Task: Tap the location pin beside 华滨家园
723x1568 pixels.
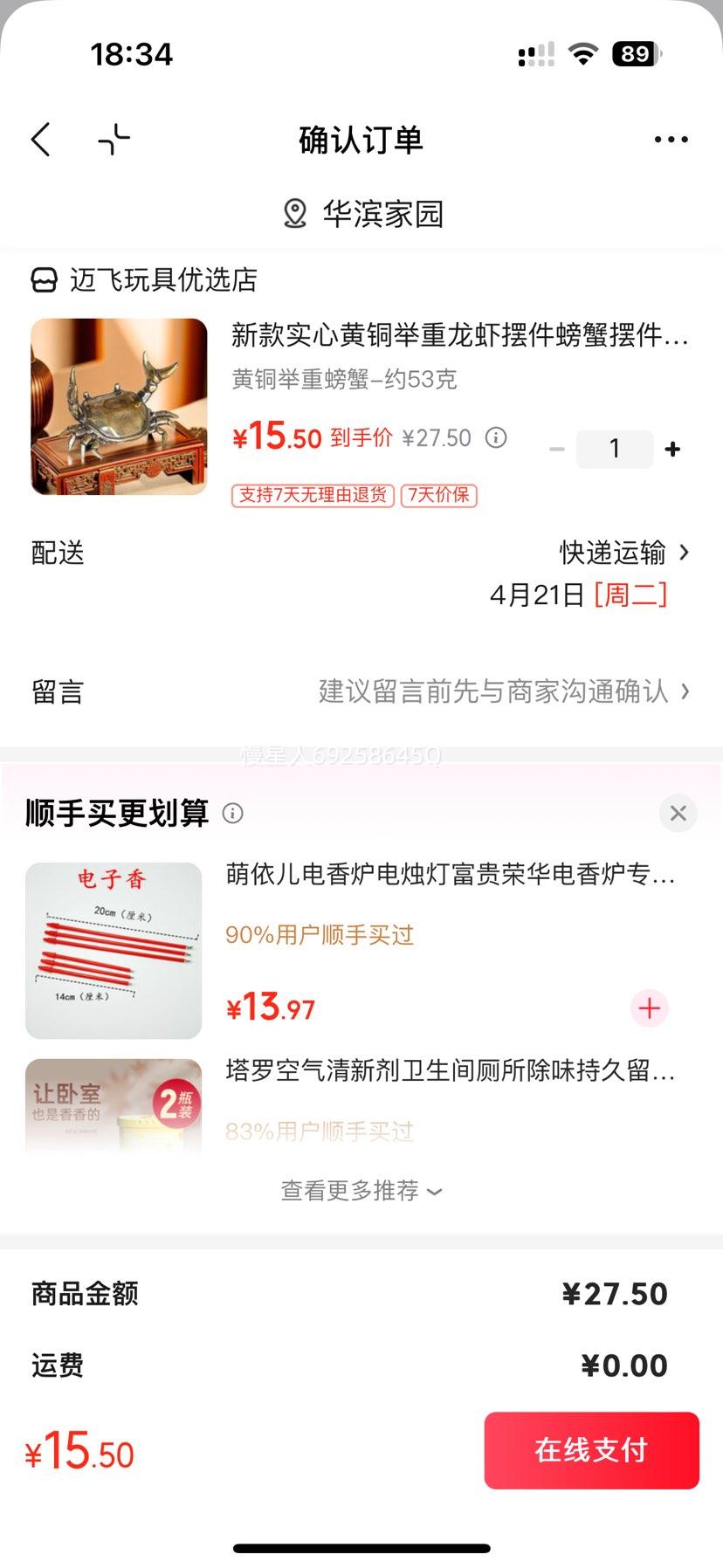Action: [x=293, y=212]
